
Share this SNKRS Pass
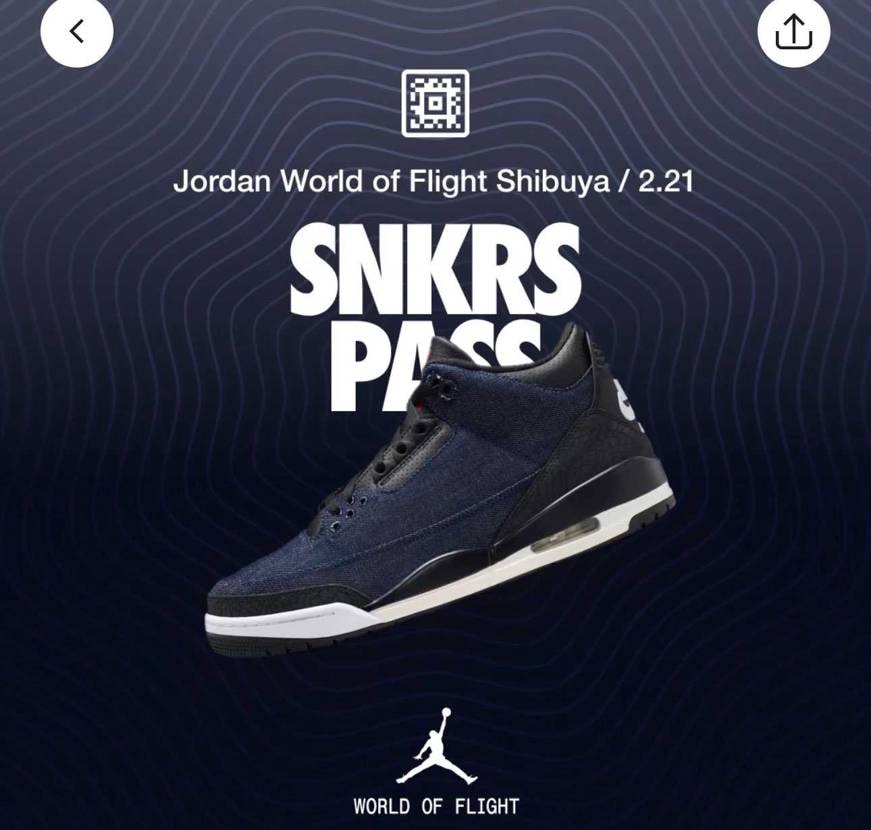click(794, 32)
